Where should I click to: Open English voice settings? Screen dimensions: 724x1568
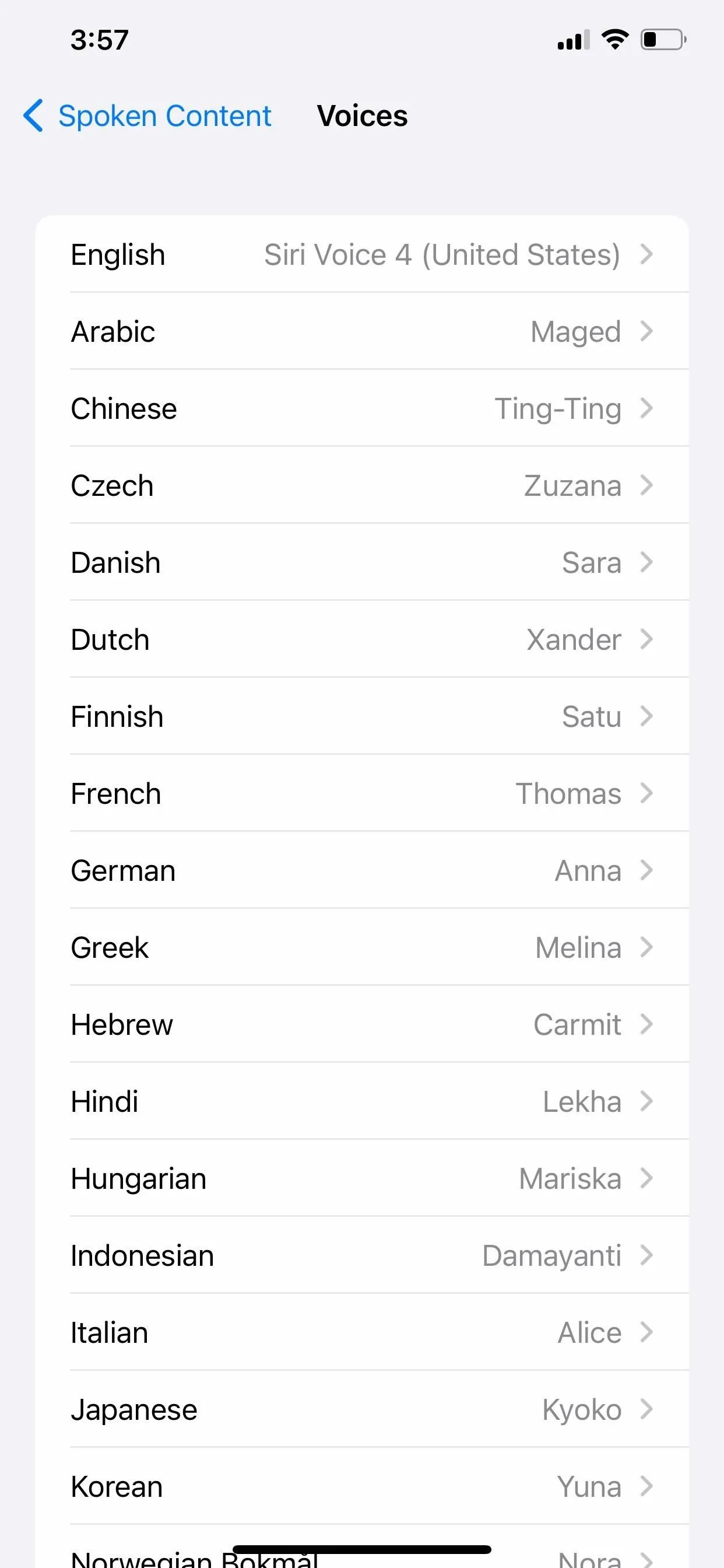pyautogui.click(x=362, y=254)
